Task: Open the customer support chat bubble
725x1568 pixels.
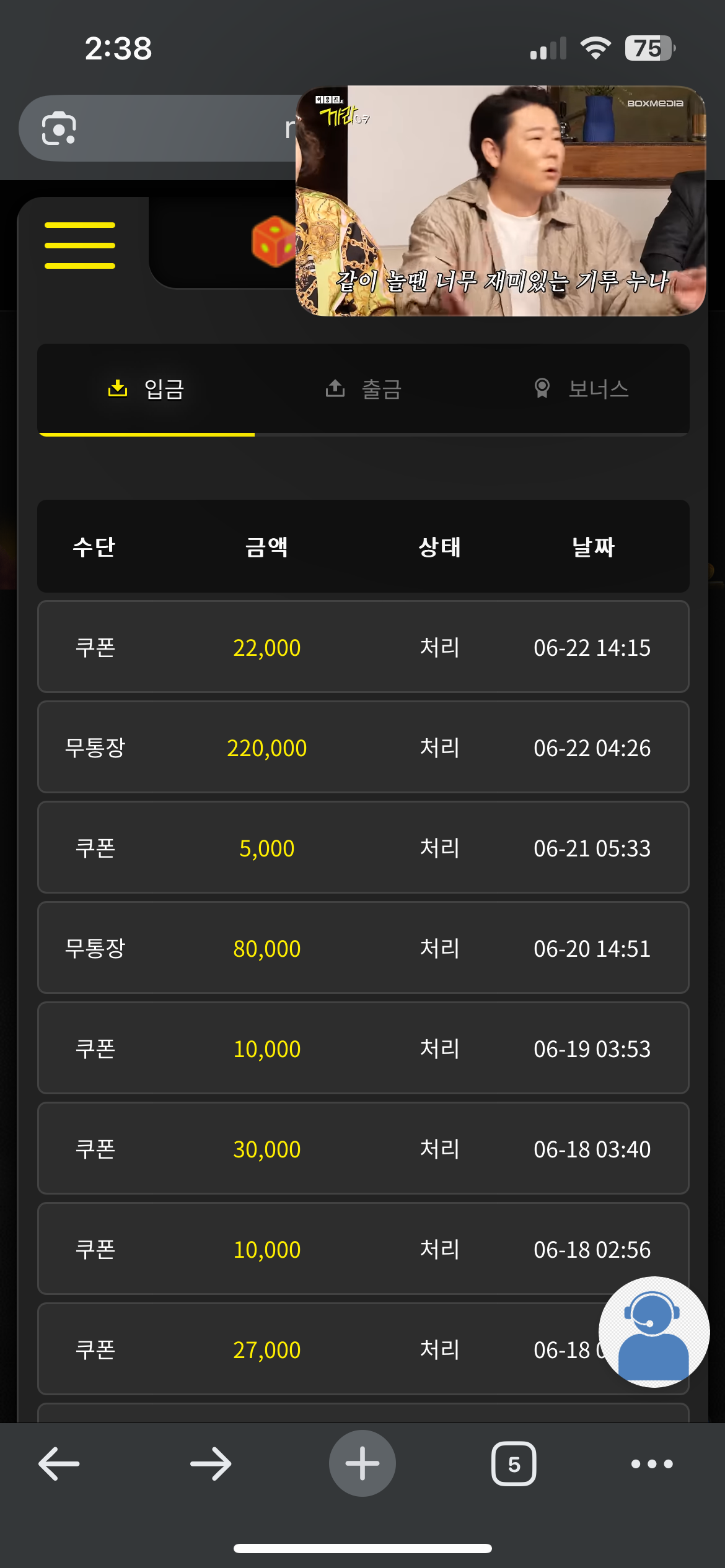Action: point(654,1332)
